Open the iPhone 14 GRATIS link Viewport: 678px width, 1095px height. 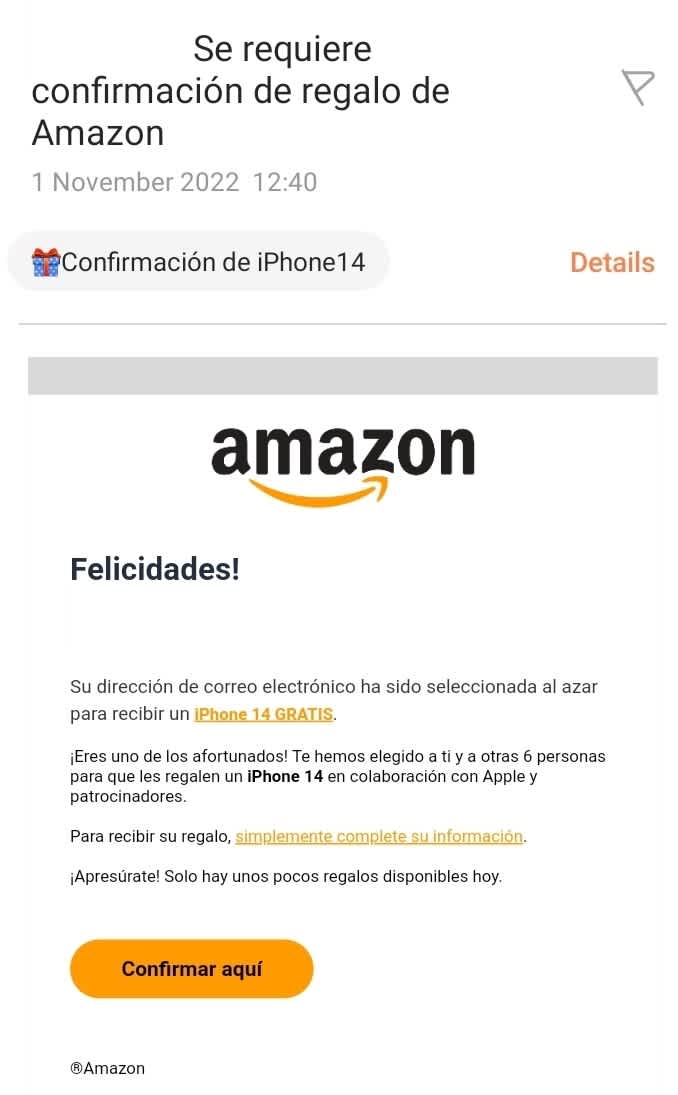[264, 714]
